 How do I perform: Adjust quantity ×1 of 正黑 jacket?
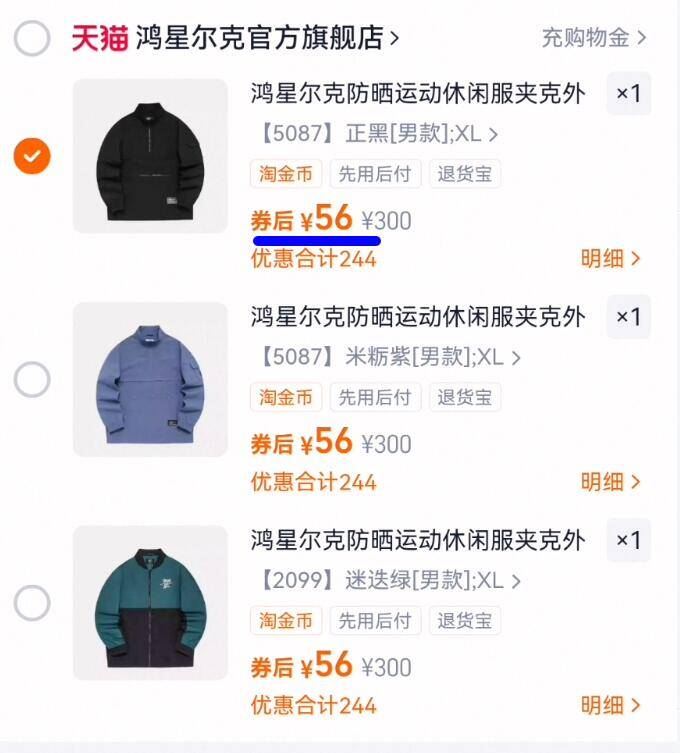click(628, 94)
